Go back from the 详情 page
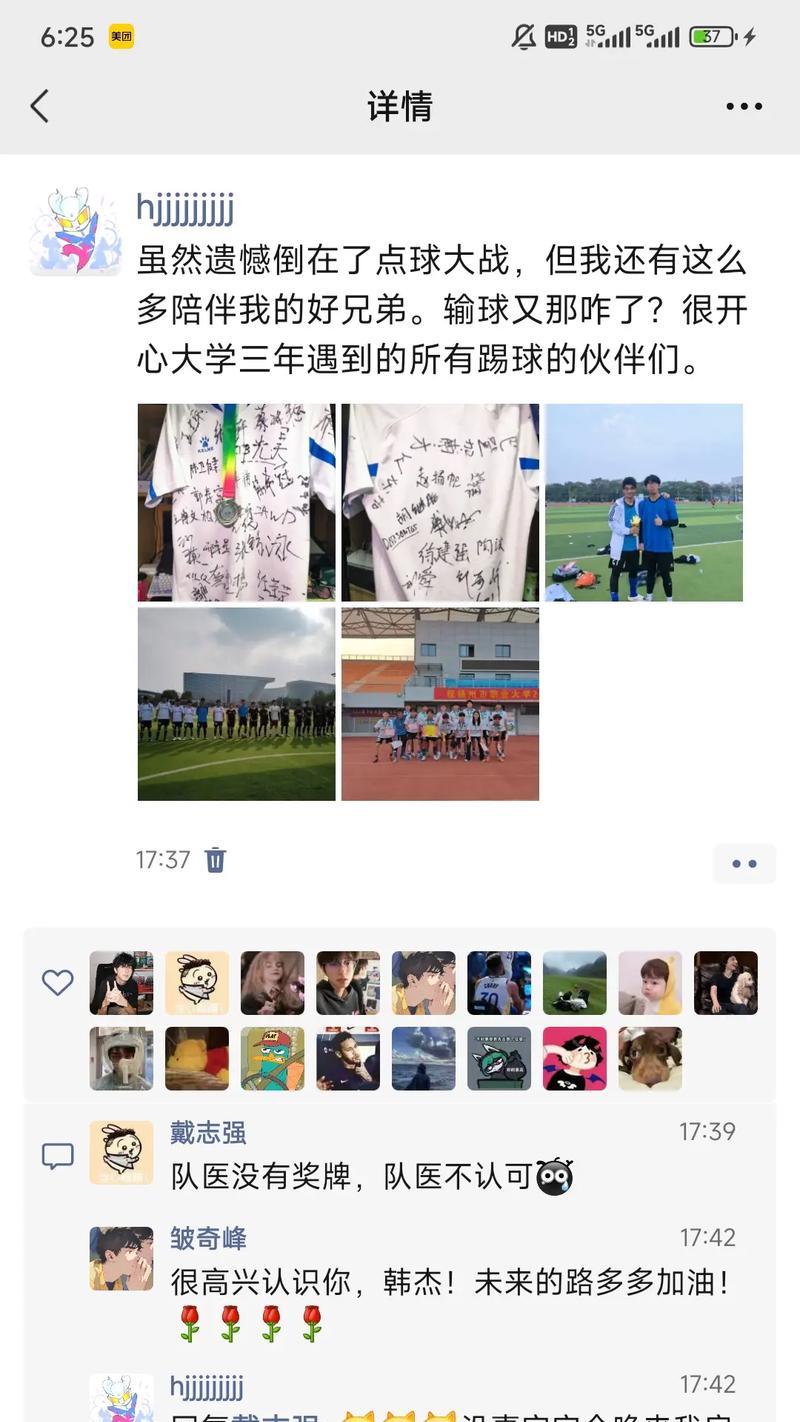 (40, 106)
